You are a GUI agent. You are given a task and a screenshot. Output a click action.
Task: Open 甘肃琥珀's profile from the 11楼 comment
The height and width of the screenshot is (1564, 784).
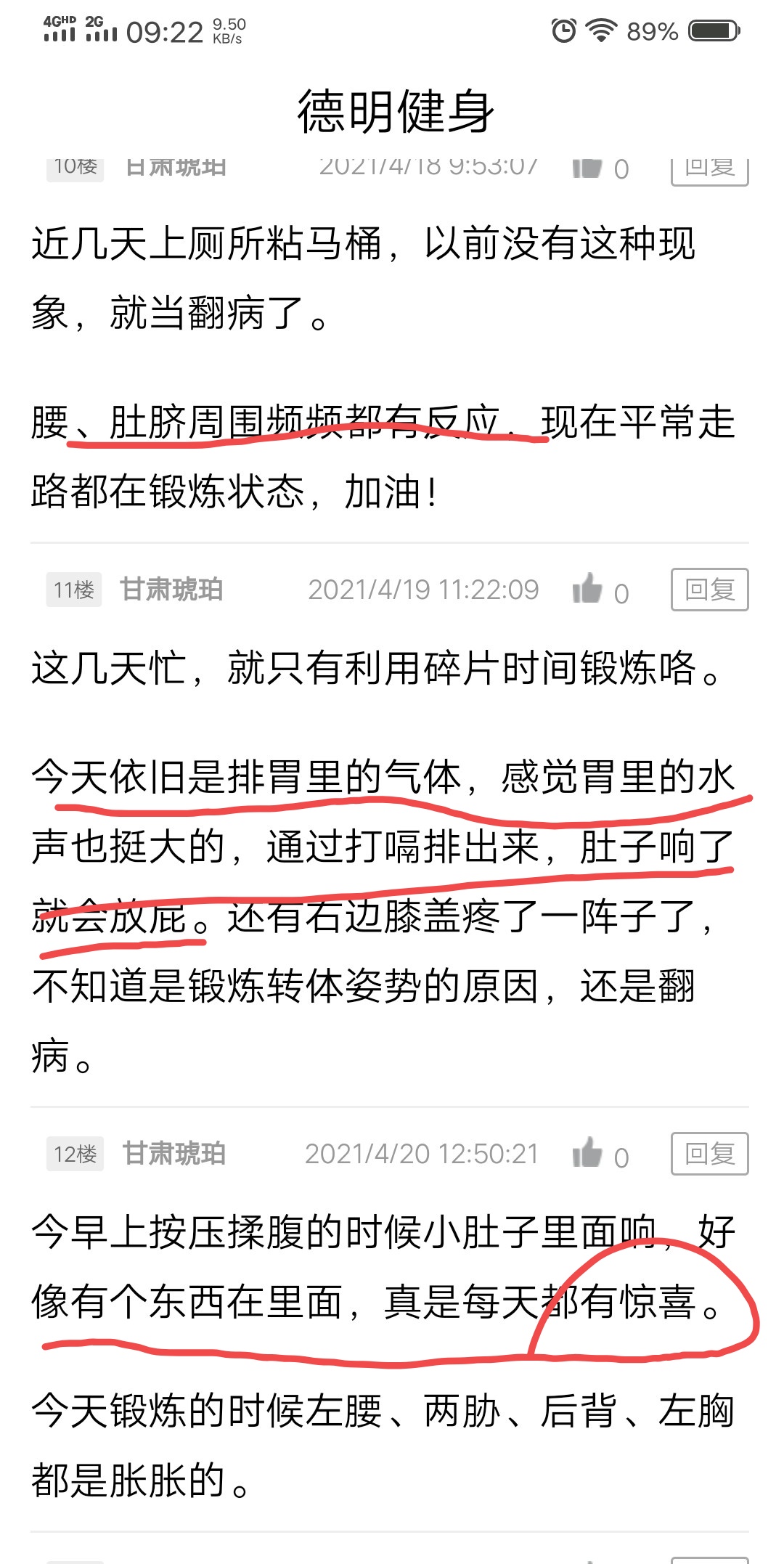tap(171, 590)
